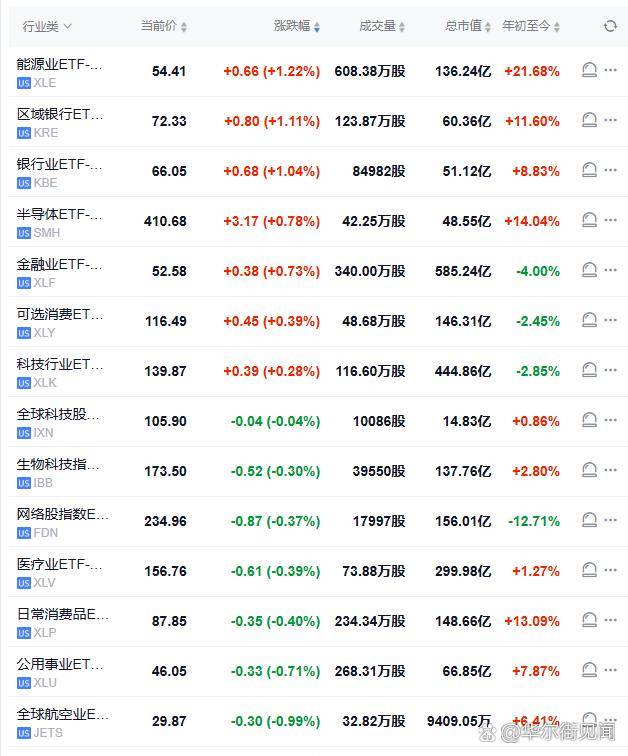Sort by 成交量 column

pyautogui.click(x=384, y=26)
